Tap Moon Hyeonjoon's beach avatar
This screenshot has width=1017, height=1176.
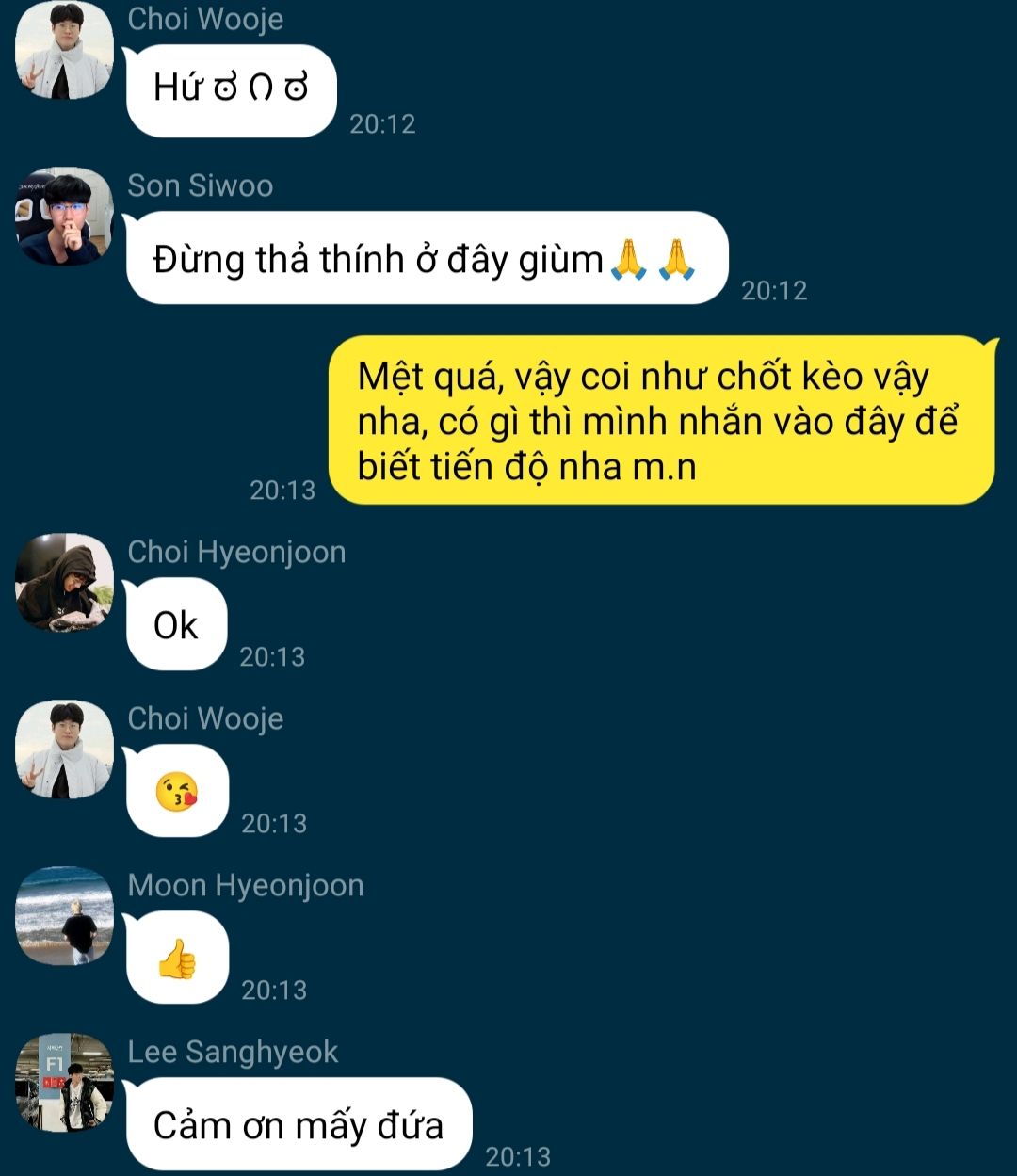click(64, 915)
